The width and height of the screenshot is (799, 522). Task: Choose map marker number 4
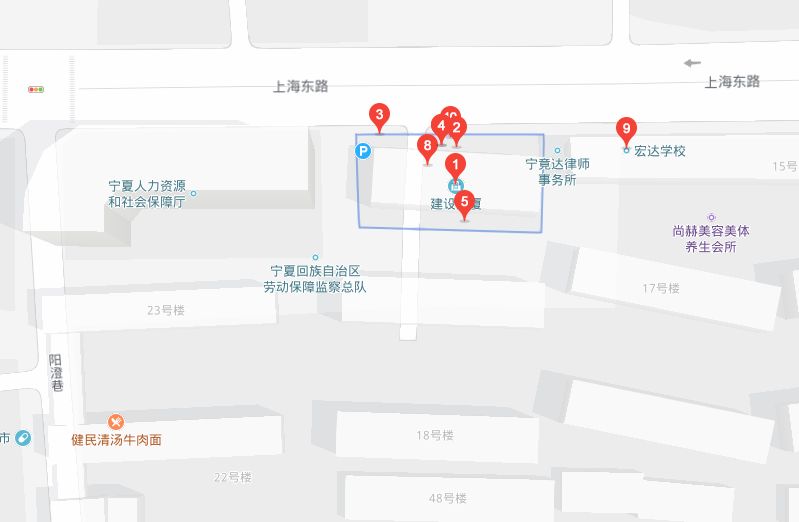click(x=440, y=126)
